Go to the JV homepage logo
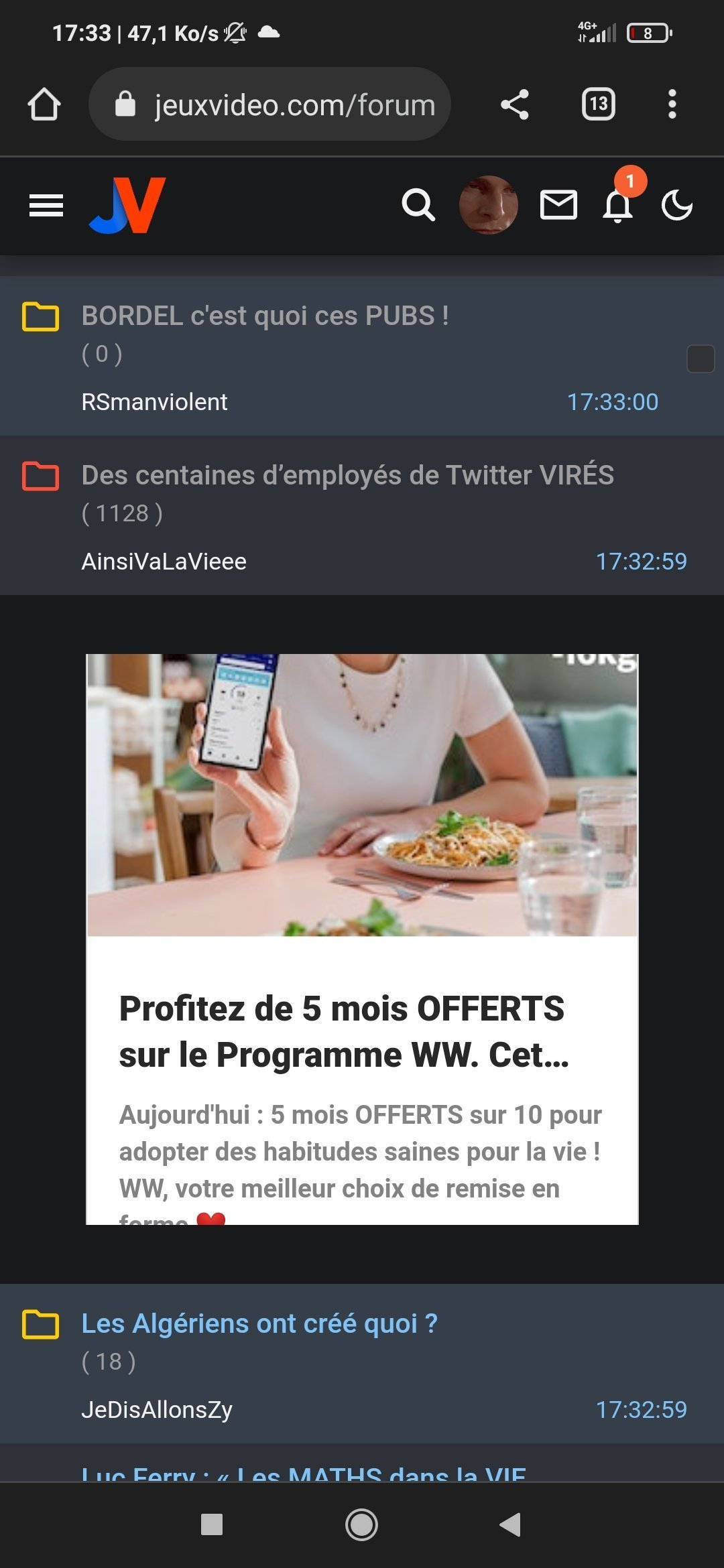Screen dimensions: 724x1568 [127, 205]
